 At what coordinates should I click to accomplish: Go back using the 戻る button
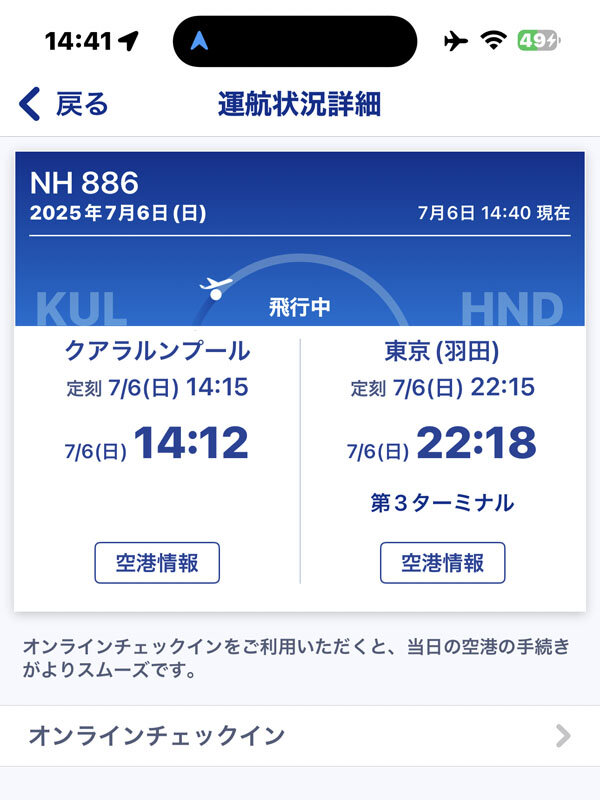(63, 104)
